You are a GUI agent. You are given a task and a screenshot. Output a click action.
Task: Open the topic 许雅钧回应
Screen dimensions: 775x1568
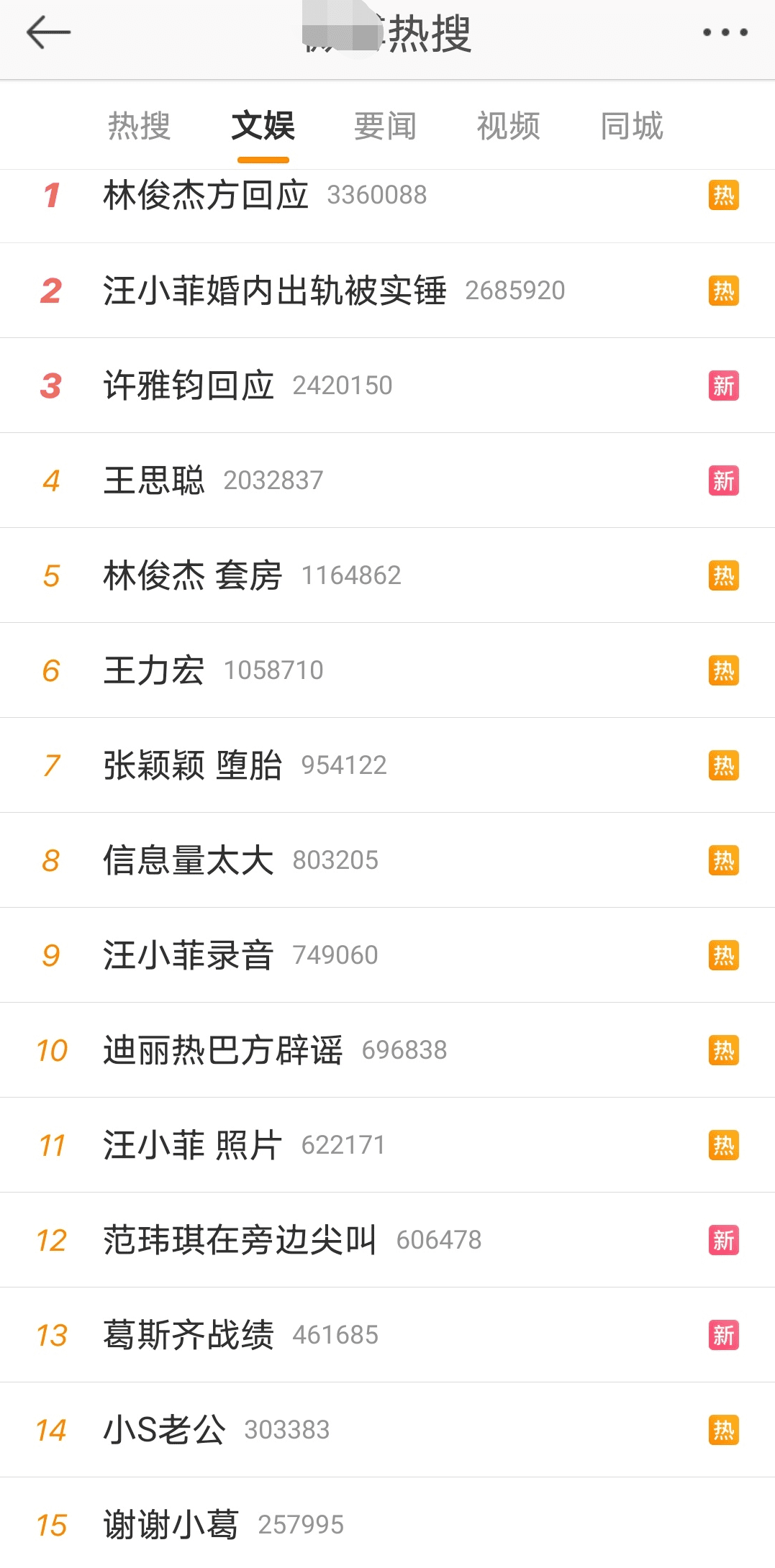pyautogui.click(x=189, y=386)
